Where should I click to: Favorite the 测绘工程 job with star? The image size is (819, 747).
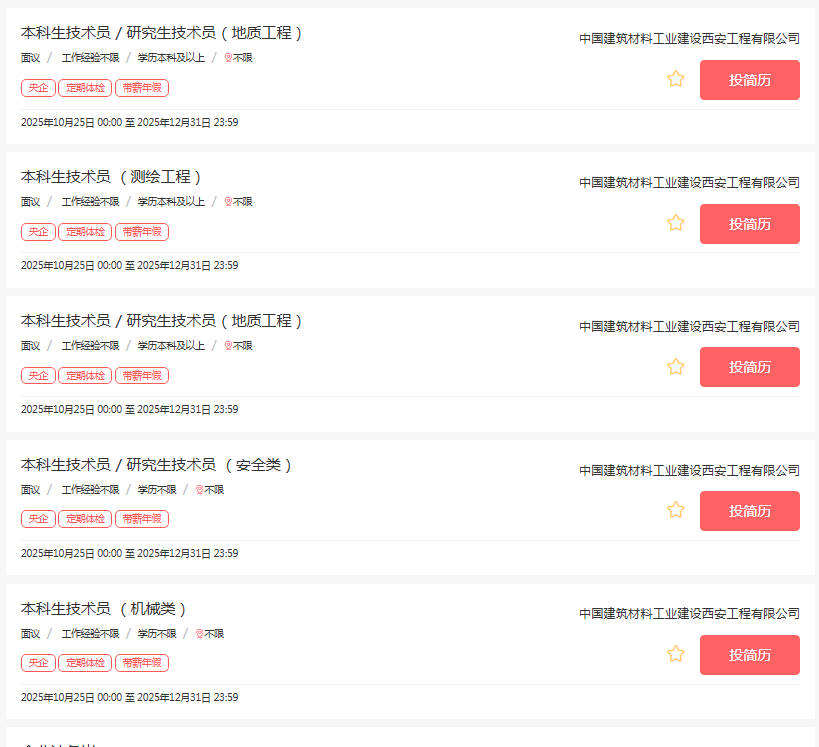point(676,223)
